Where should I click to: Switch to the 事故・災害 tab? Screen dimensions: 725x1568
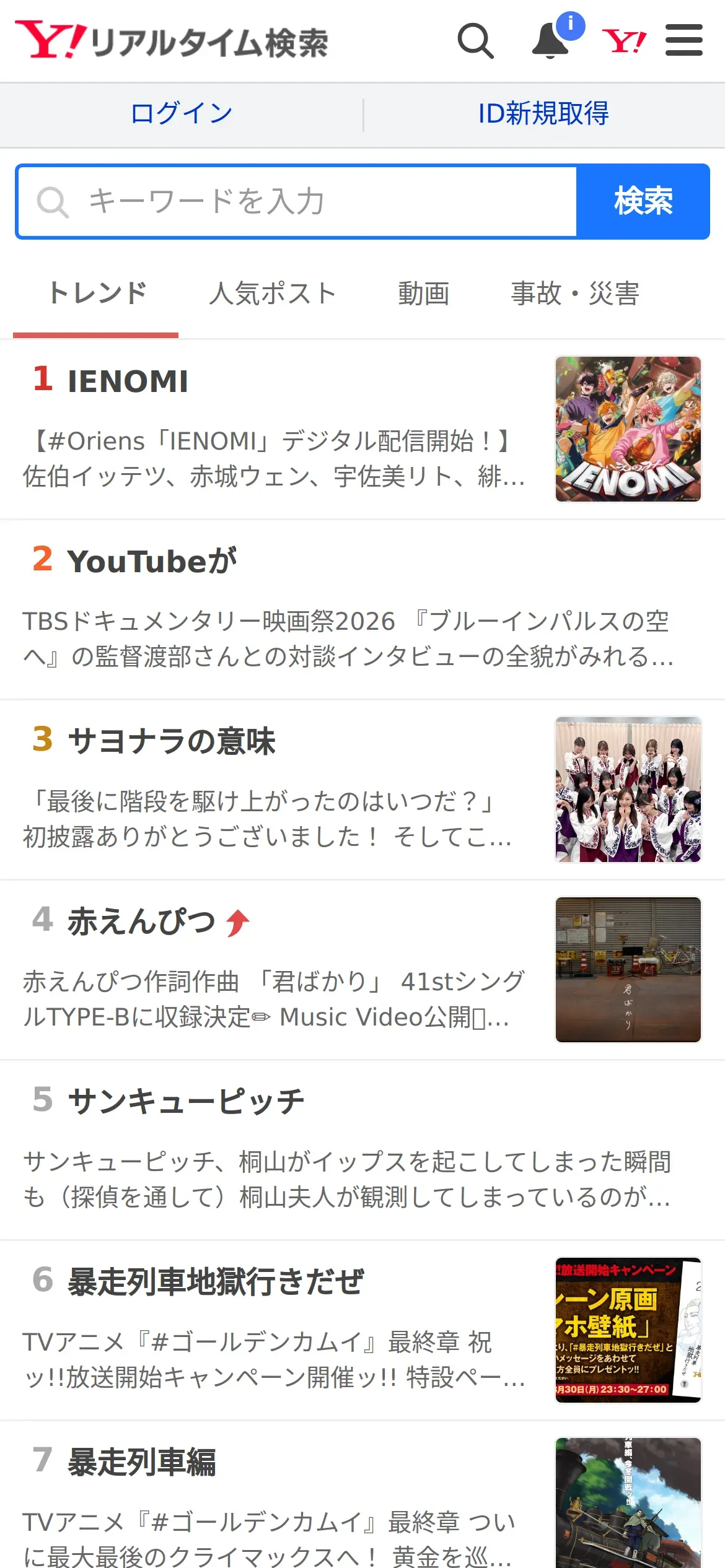point(574,294)
